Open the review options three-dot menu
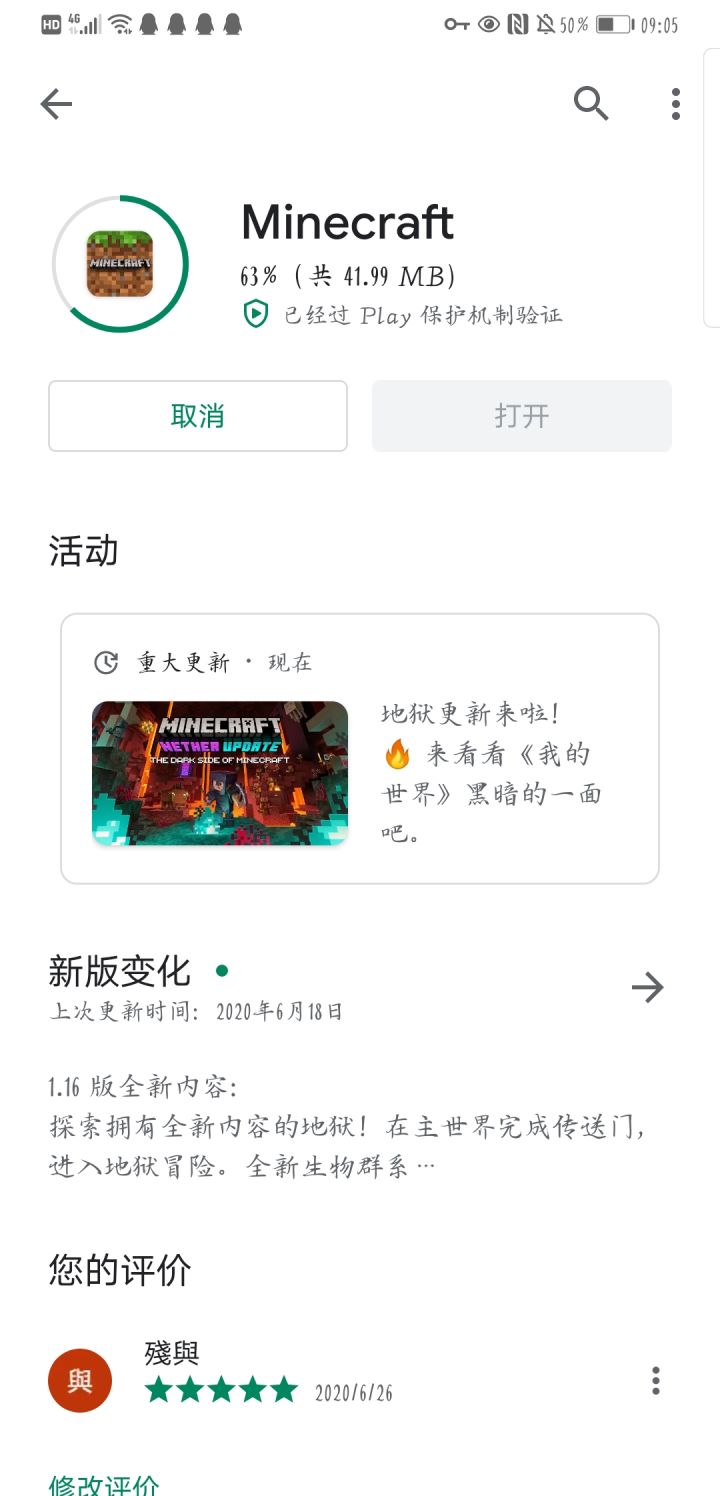Image resolution: width=720 pixels, height=1496 pixels. (x=655, y=1381)
